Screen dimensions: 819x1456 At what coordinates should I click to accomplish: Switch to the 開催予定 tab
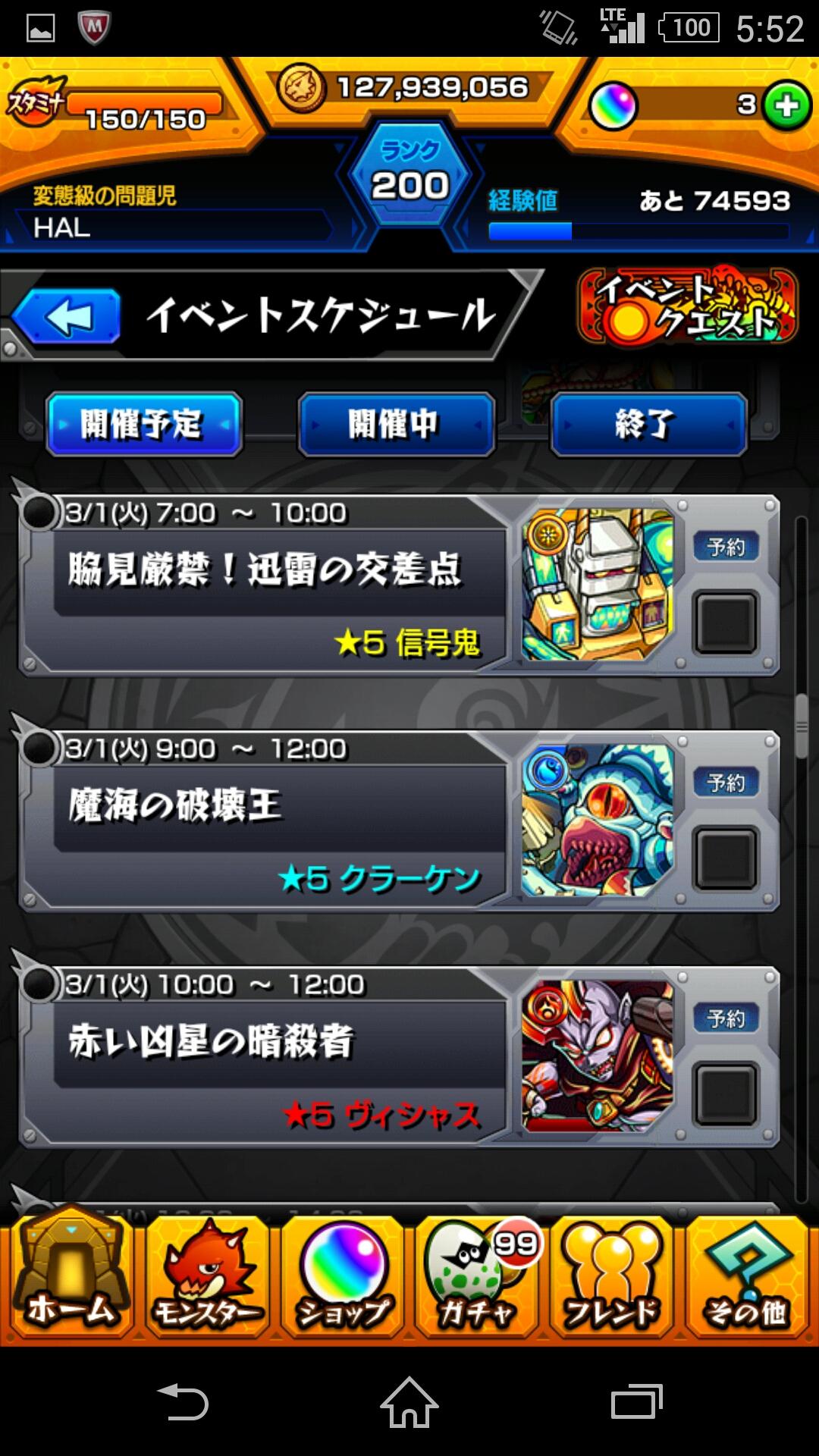tap(143, 424)
